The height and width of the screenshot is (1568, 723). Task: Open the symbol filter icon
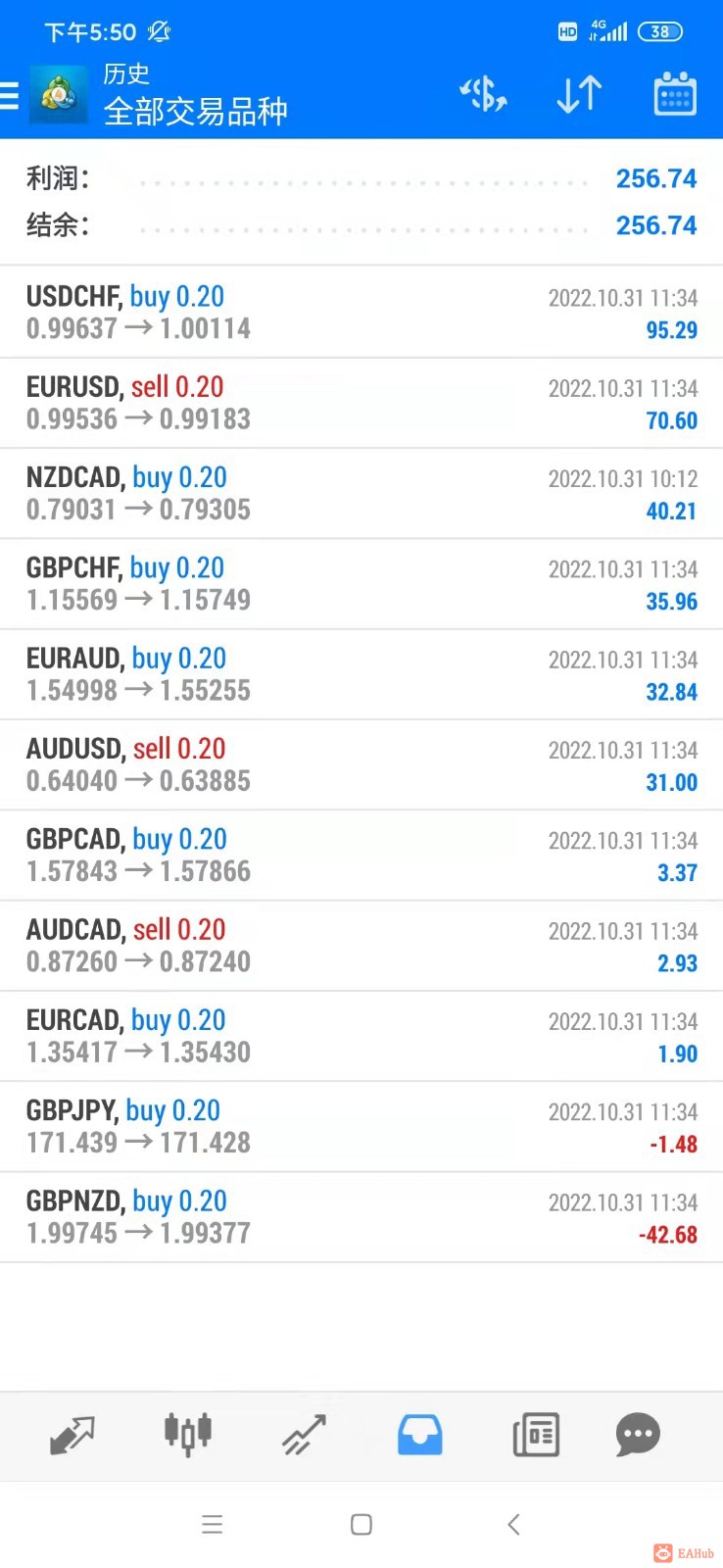tap(483, 95)
